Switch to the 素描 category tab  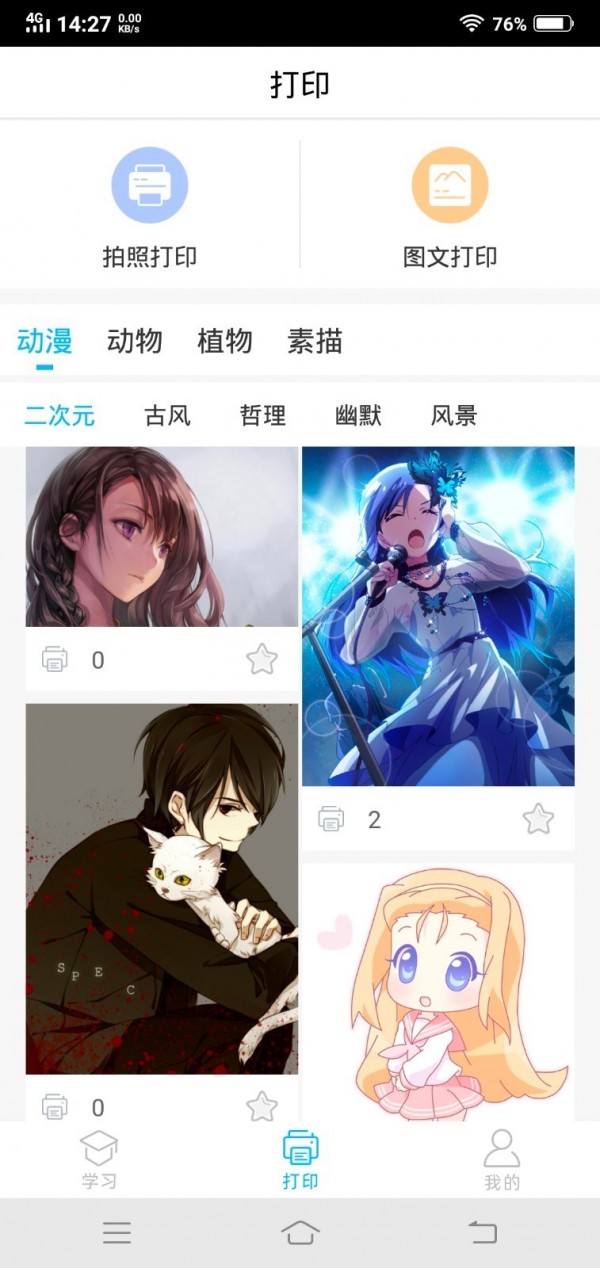click(315, 342)
